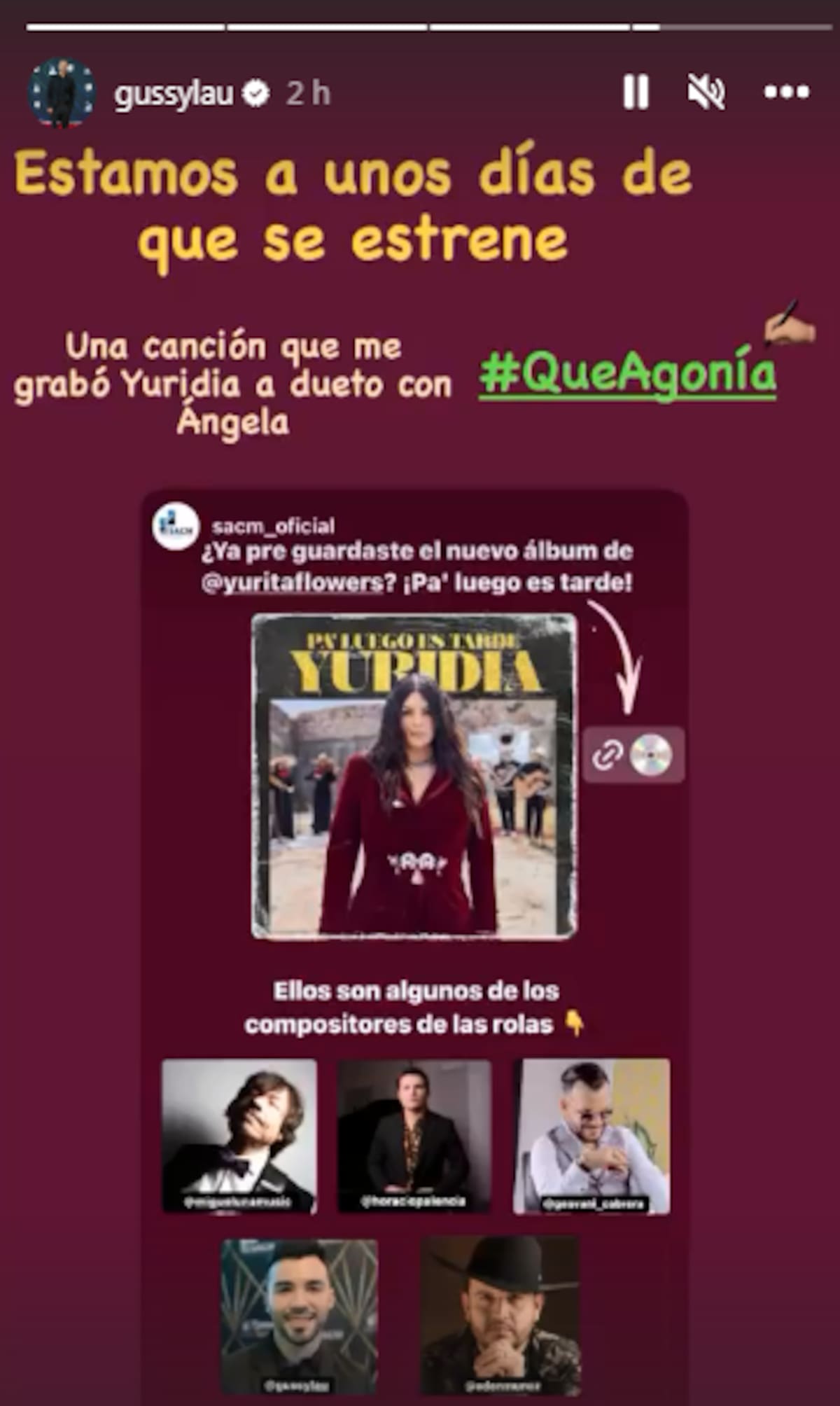Pause the story playback
840x1406 pixels.
[x=636, y=92]
